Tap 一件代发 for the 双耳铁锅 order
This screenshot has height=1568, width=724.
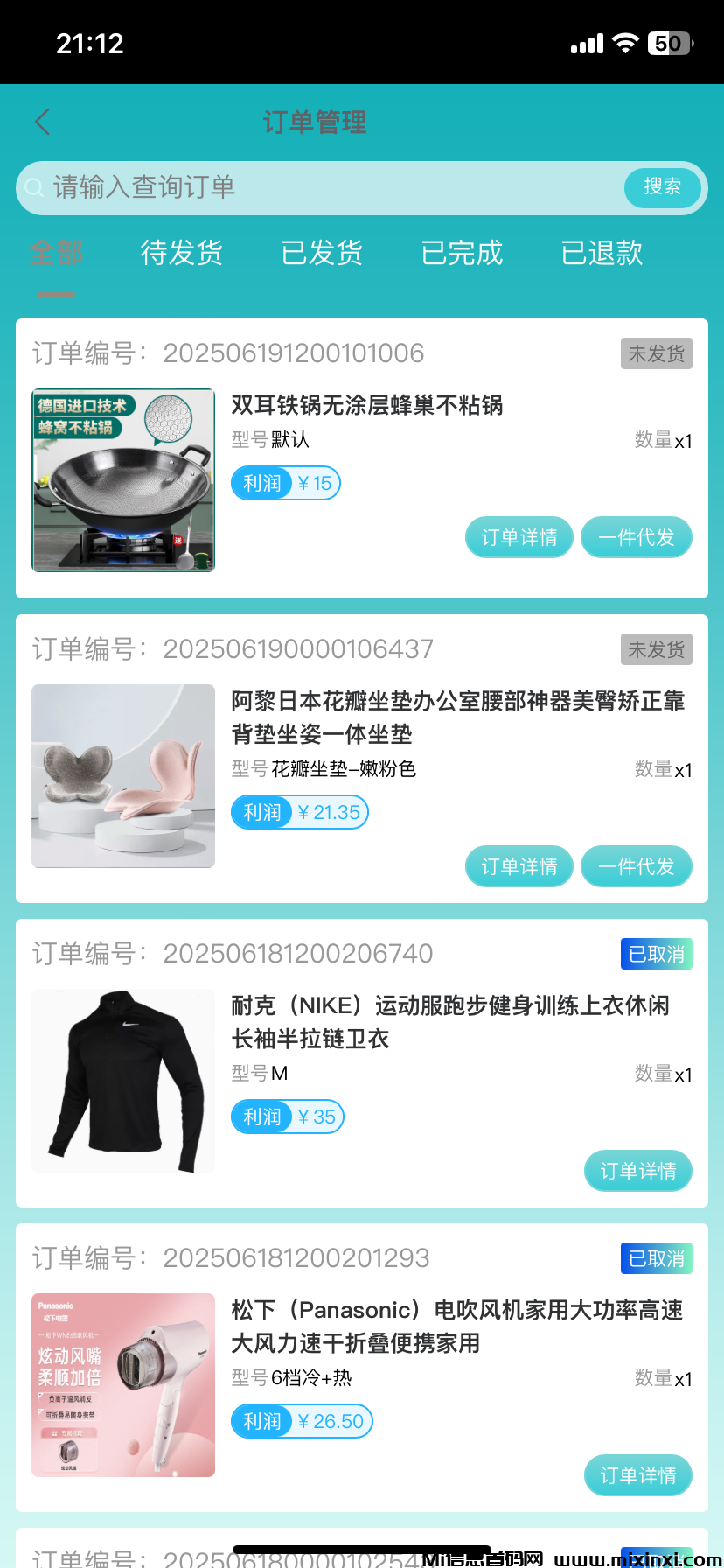point(637,537)
